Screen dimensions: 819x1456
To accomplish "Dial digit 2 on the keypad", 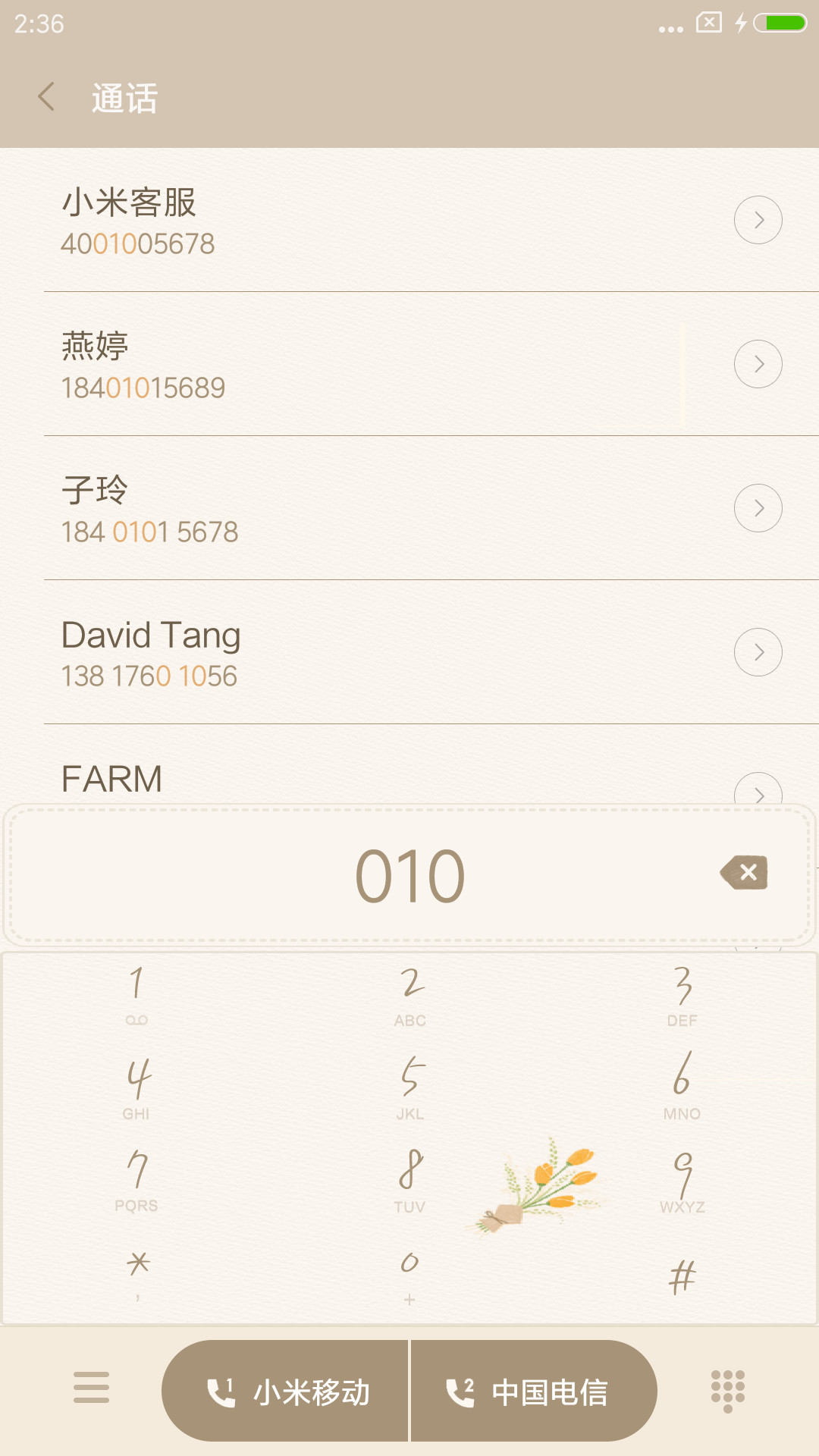I will click(x=409, y=996).
